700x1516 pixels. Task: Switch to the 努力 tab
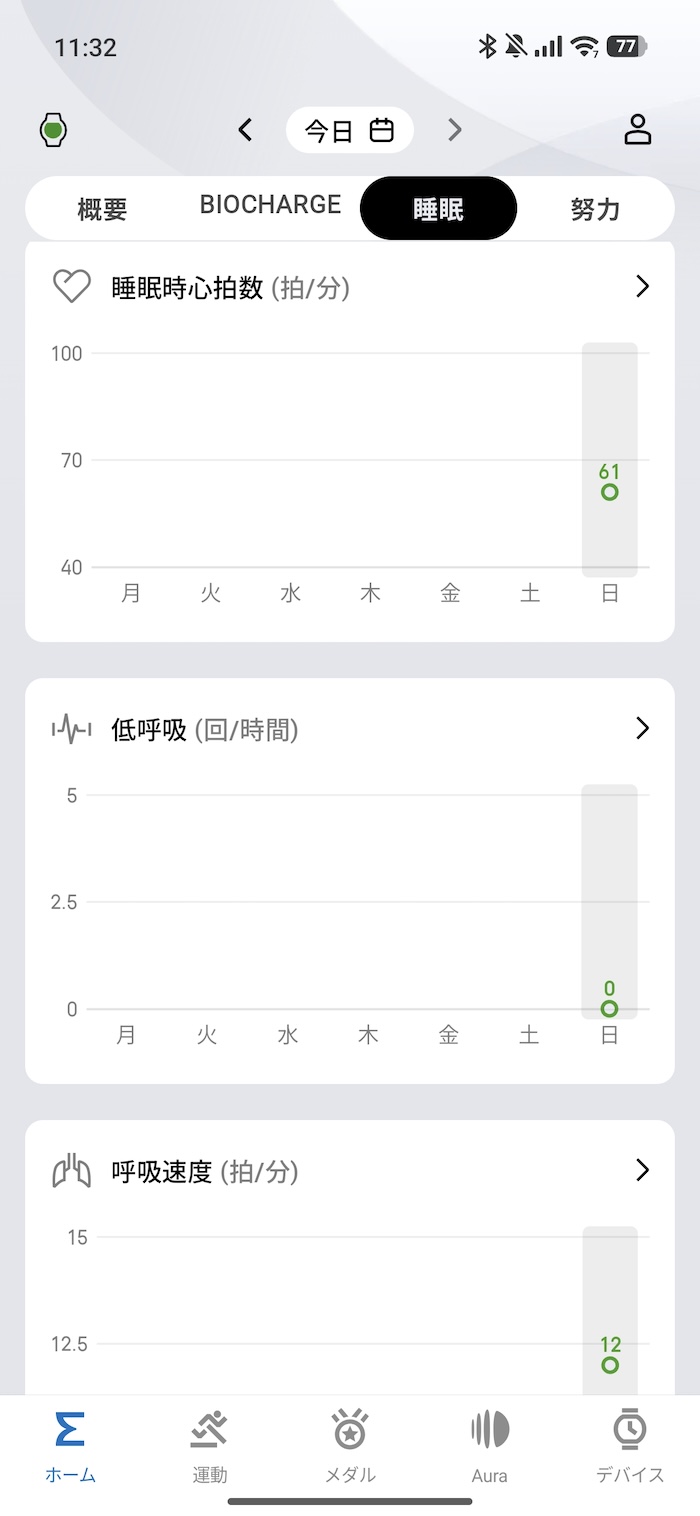[x=595, y=209]
